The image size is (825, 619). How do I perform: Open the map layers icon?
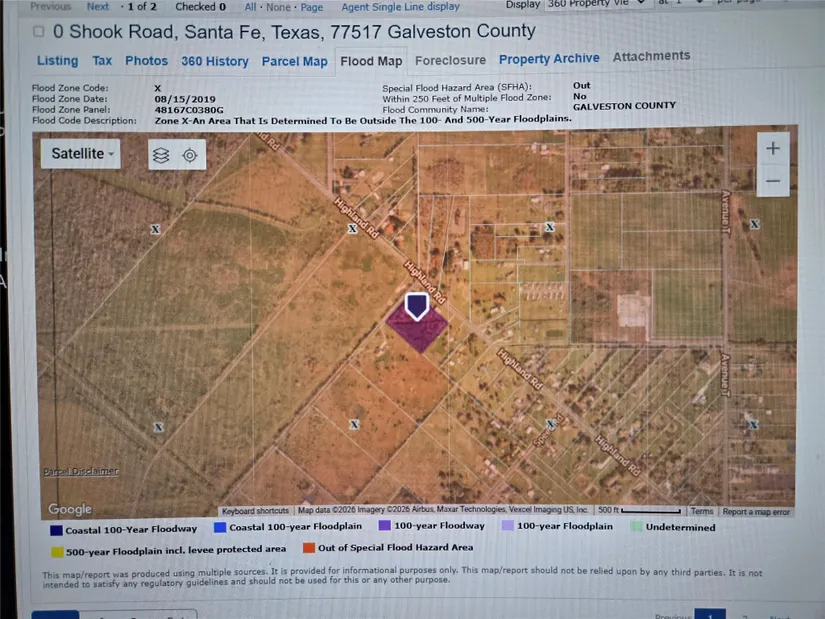(160, 155)
